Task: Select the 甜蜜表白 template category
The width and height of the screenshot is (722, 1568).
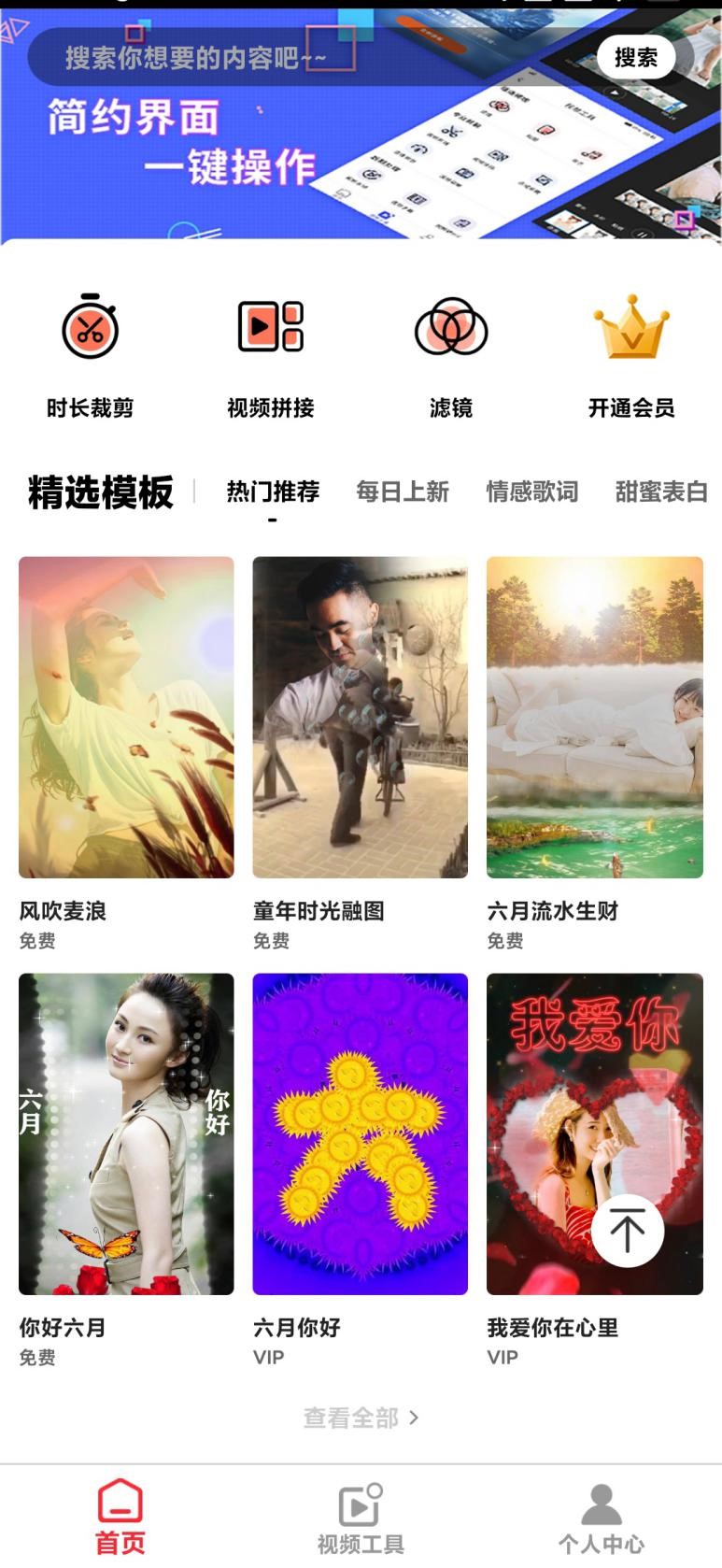Action: (662, 491)
